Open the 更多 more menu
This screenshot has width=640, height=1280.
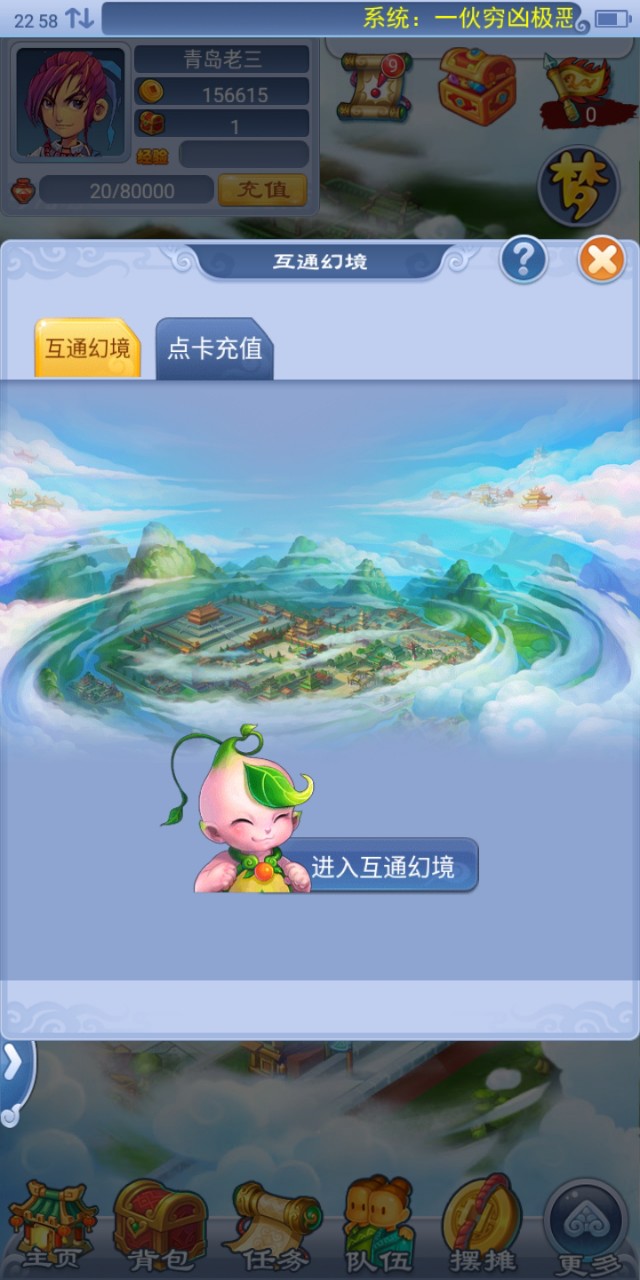click(590, 1226)
